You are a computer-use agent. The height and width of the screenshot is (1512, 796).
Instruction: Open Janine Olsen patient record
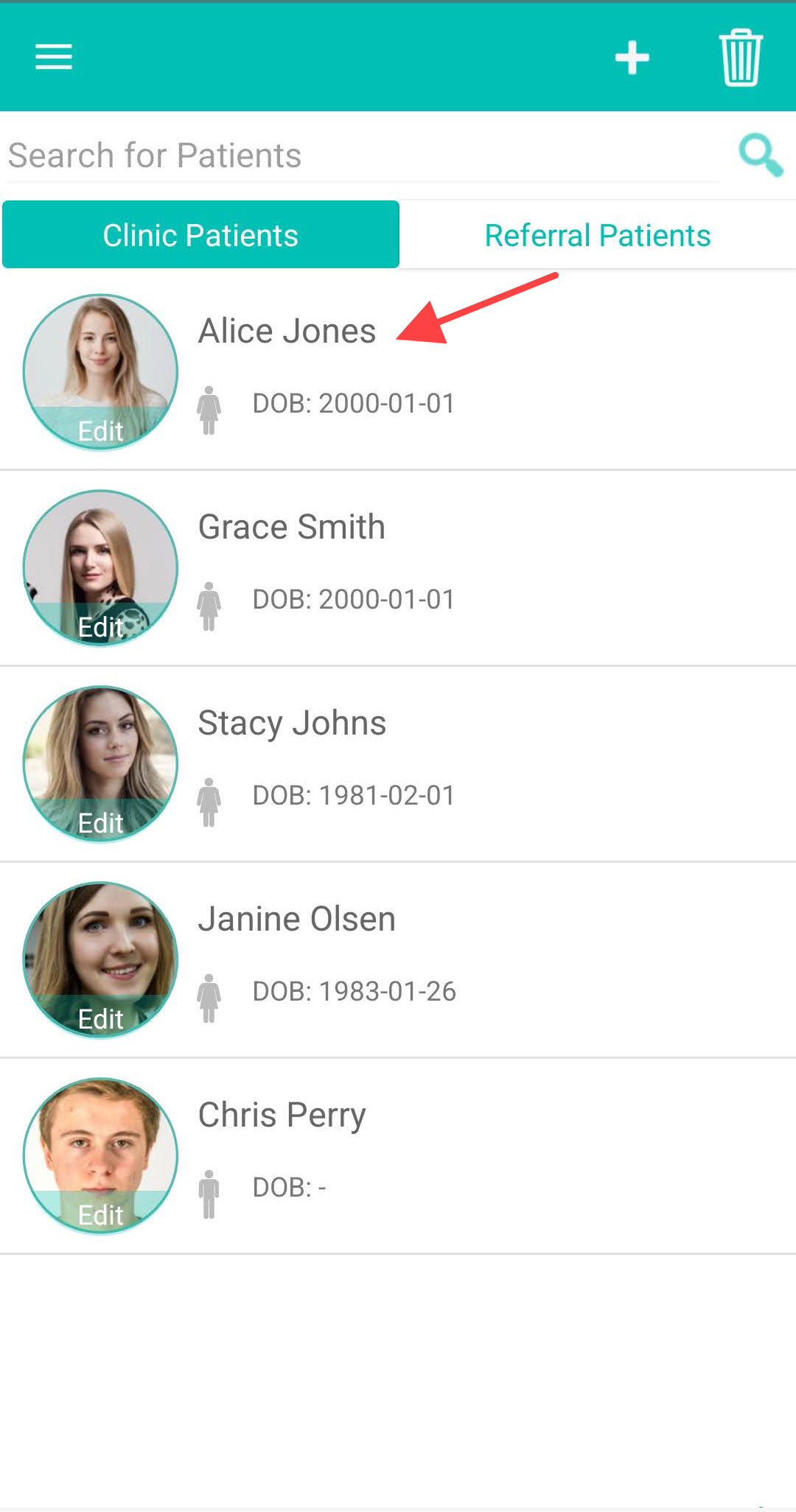(x=296, y=919)
